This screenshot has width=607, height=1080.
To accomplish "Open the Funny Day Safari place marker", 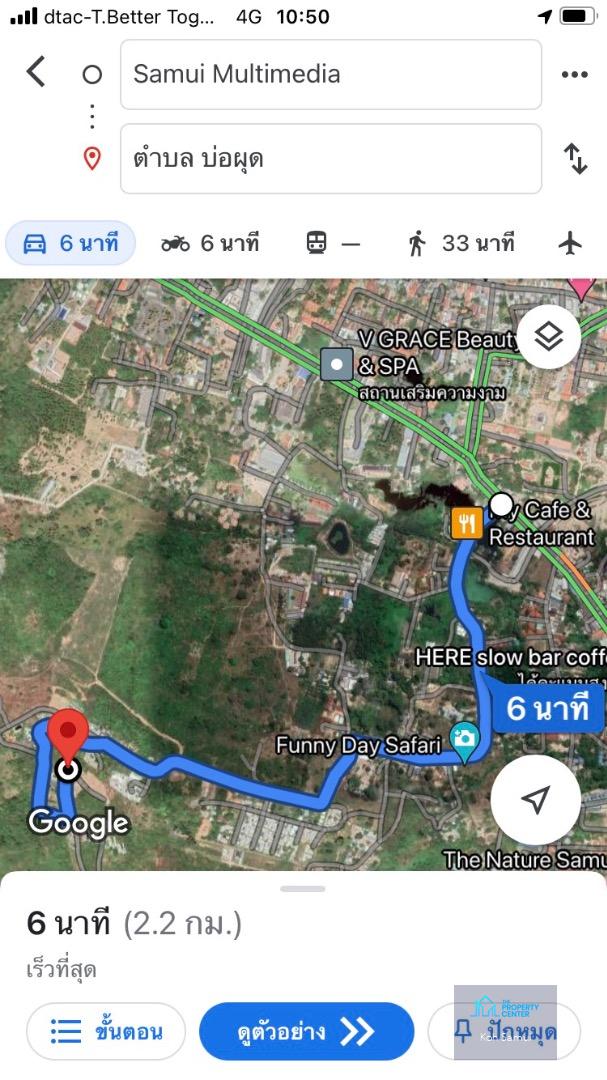I will click(464, 741).
